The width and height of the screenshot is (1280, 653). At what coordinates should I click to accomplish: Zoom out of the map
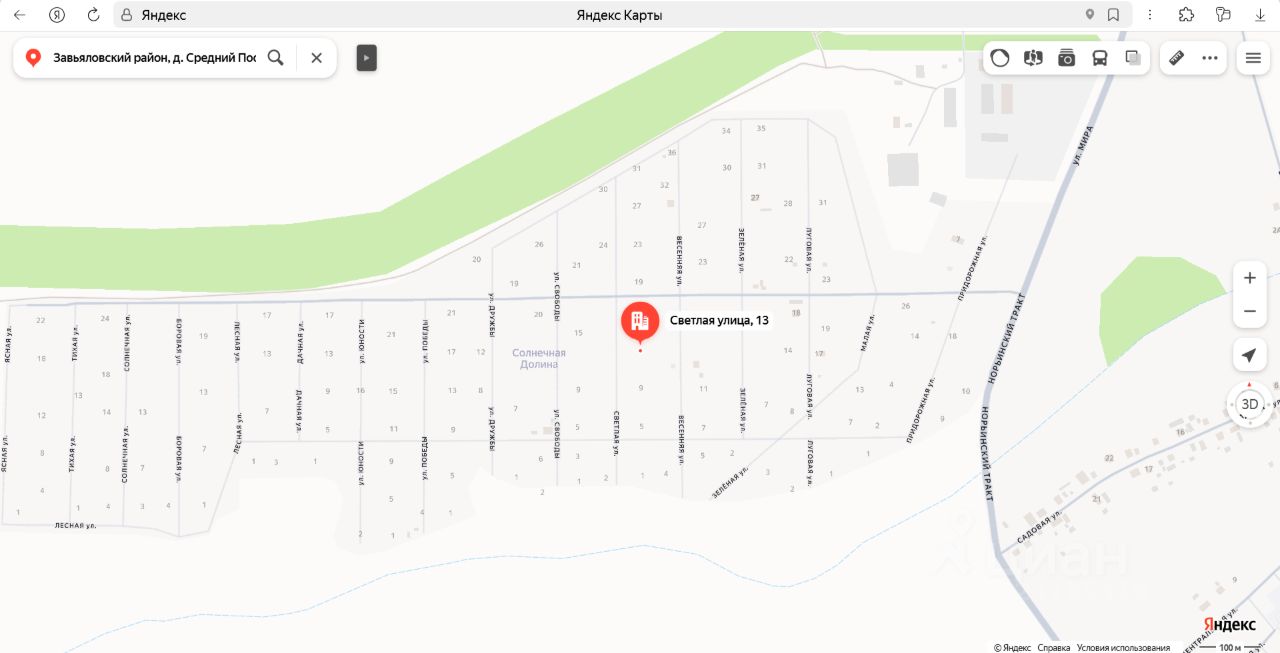1249,311
